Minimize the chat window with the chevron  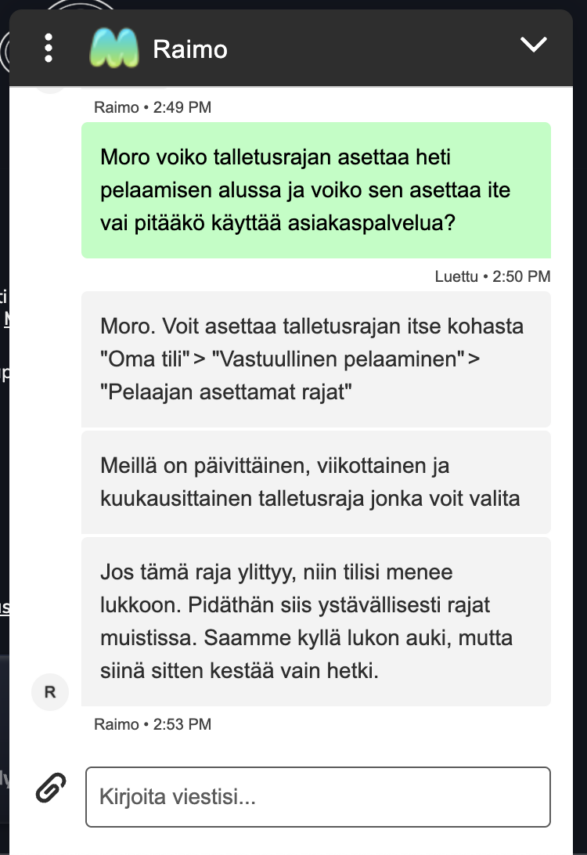[533, 45]
